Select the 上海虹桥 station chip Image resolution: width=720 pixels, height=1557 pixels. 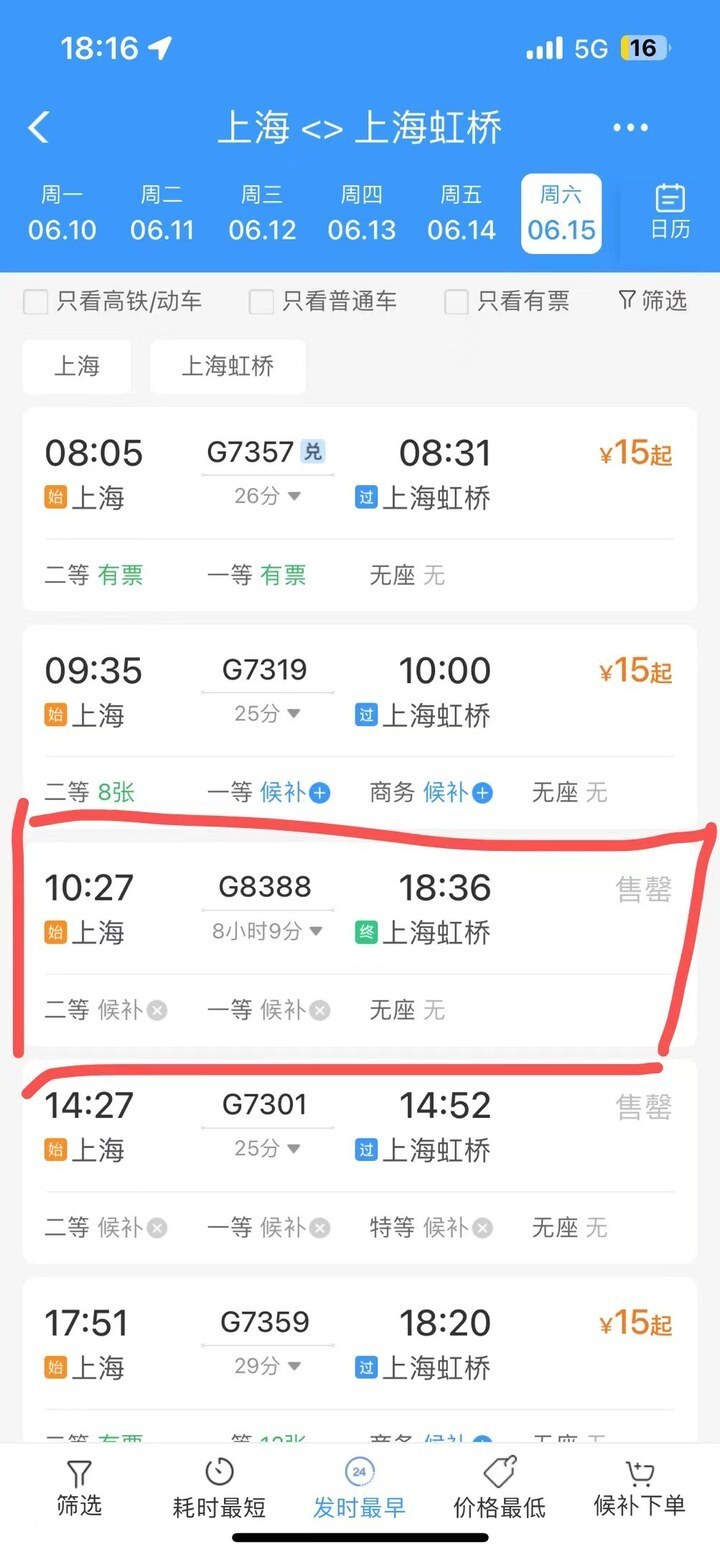click(x=227, y=366)
